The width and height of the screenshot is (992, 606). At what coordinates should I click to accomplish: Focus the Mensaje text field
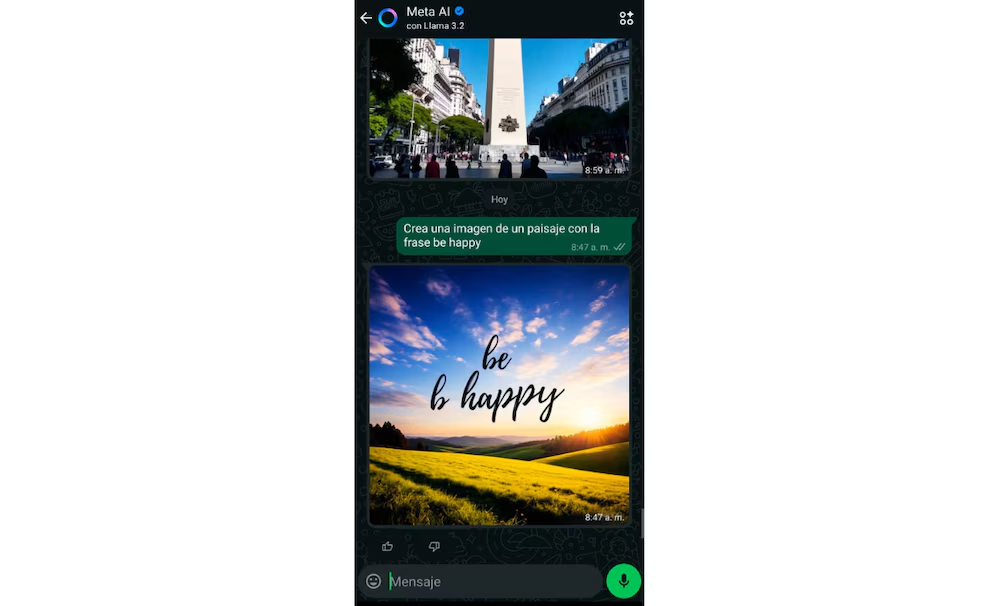pos(490,581)
